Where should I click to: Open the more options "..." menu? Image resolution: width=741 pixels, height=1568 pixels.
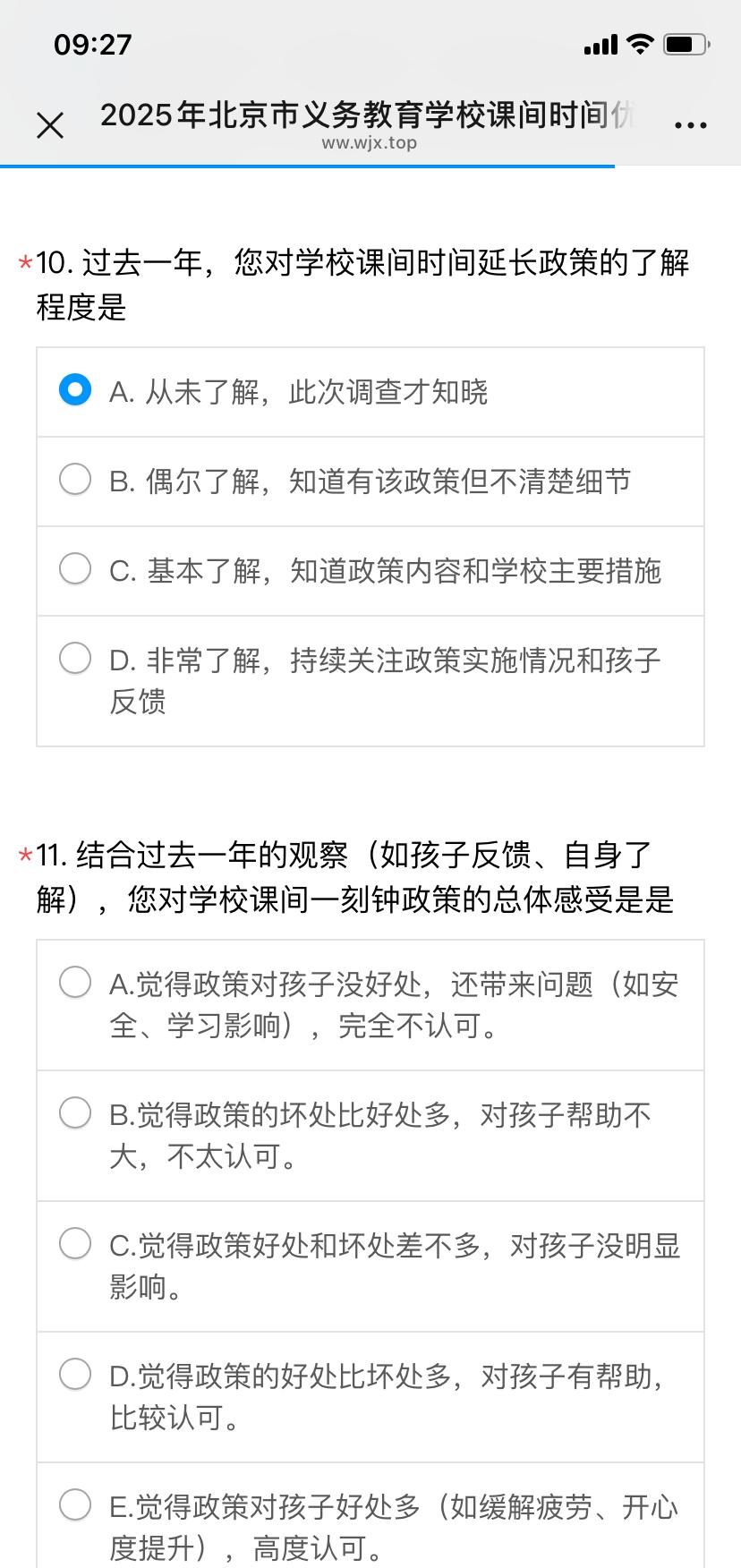pos(692,123)
